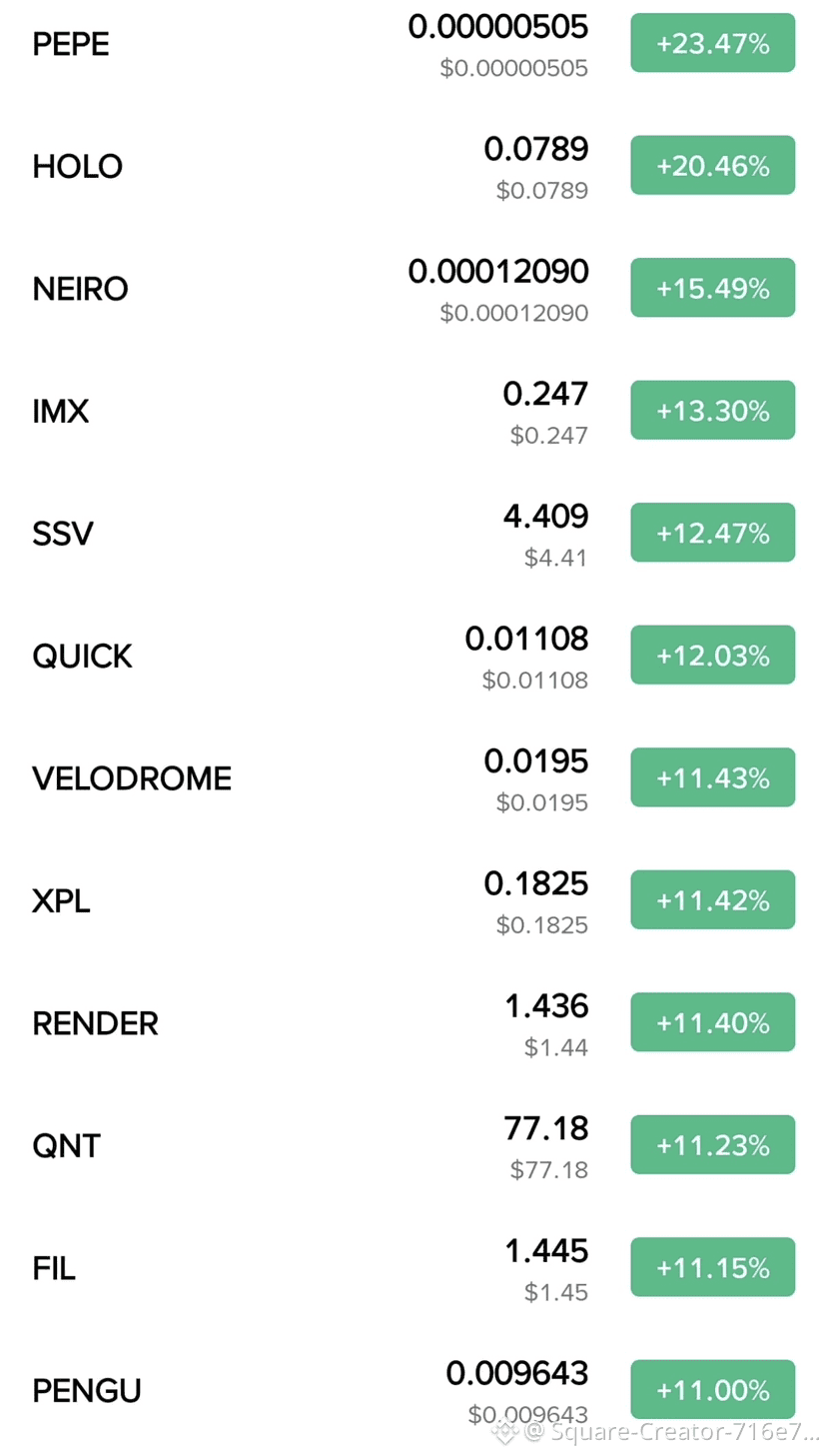Viewport: 827px width, 1456px height.
Task: Select the XPL listing
Action: [x=61, y=901]
